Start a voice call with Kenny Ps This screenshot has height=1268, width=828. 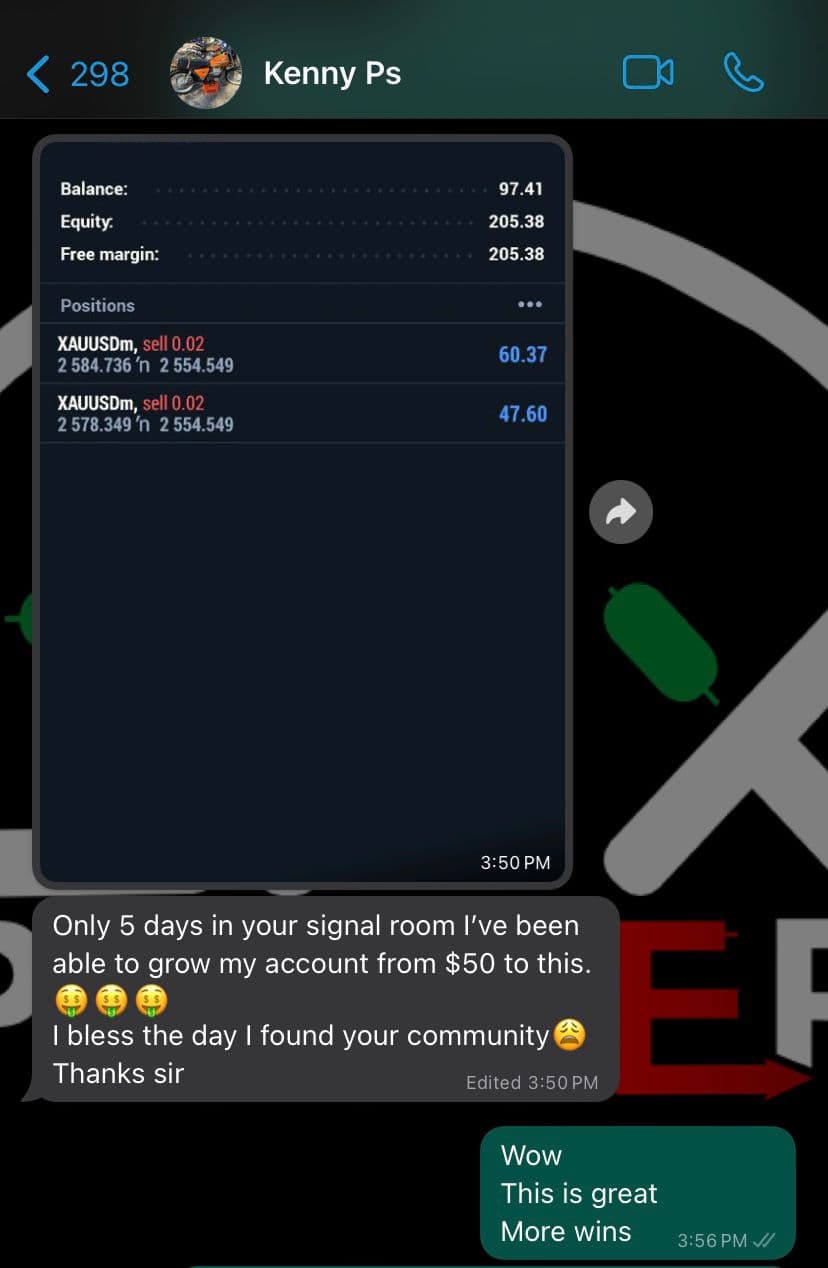pos(743,73)
